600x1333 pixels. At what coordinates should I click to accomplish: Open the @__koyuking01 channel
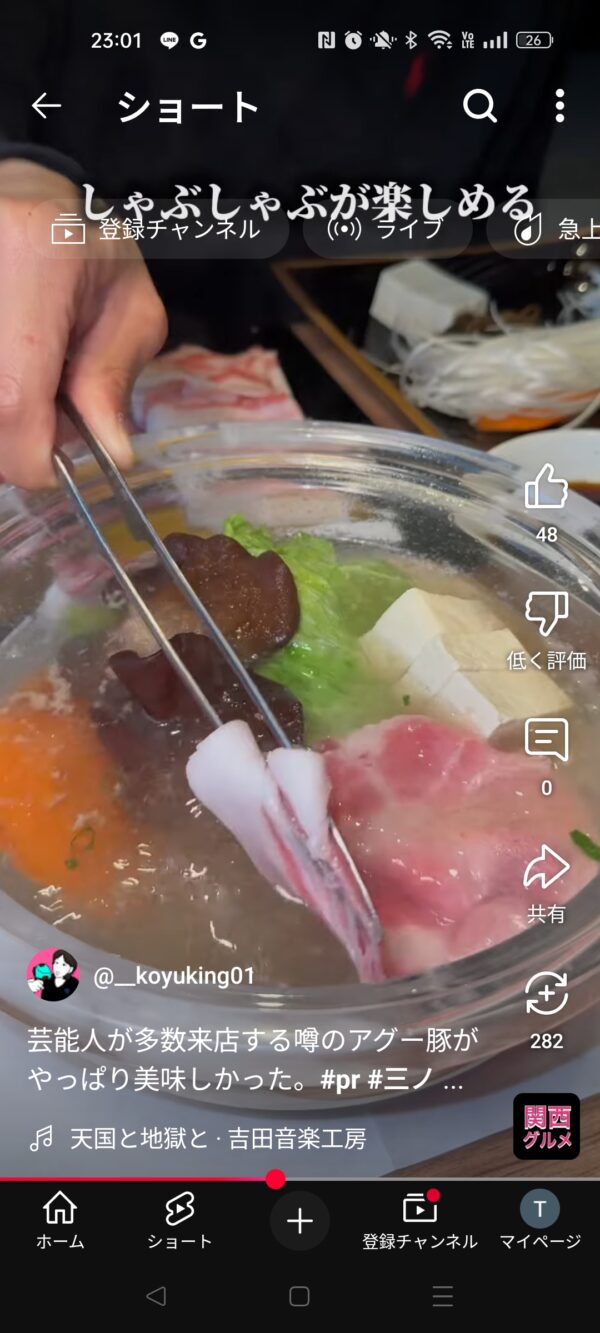tap(174, 976)
